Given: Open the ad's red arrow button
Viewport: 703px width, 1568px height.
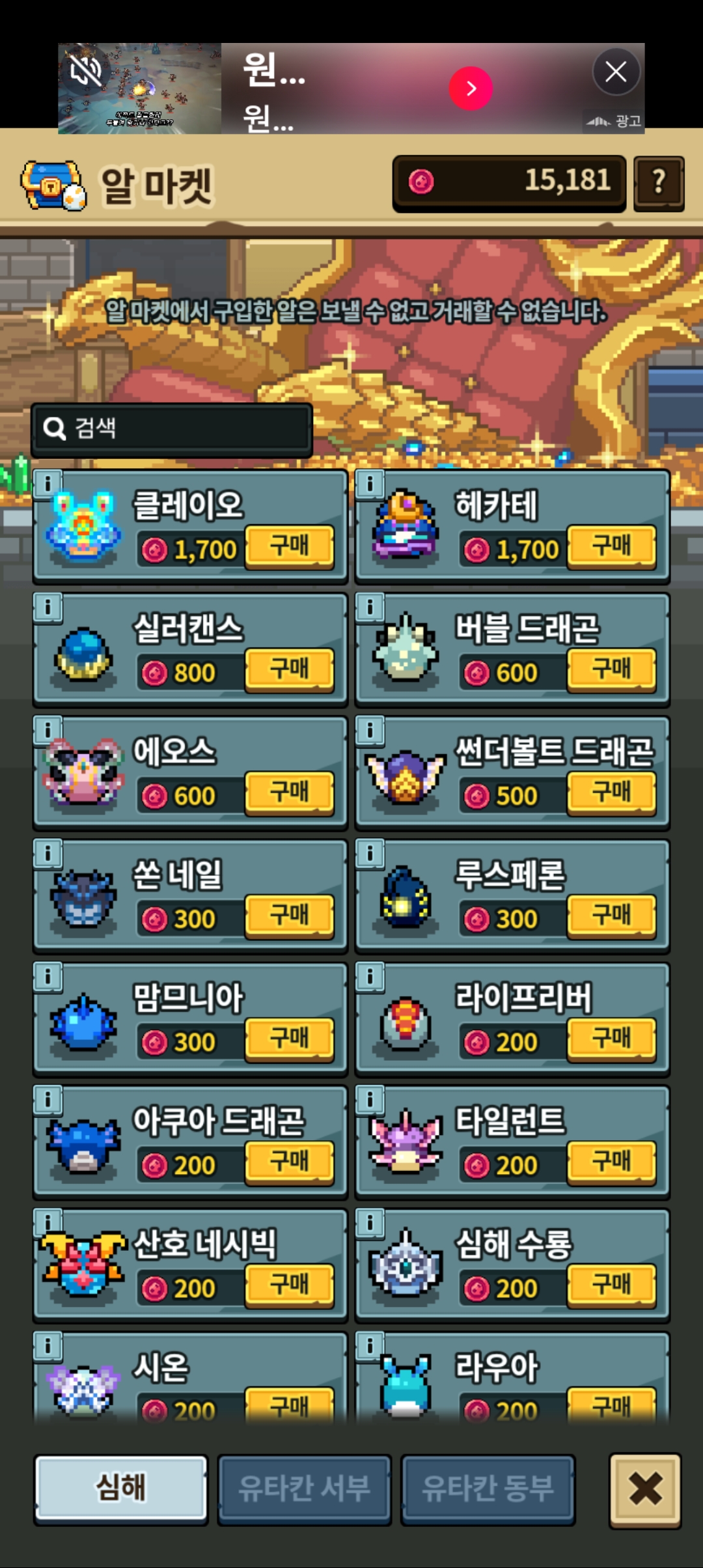Looking at the screenshot, I should (471, 88).
